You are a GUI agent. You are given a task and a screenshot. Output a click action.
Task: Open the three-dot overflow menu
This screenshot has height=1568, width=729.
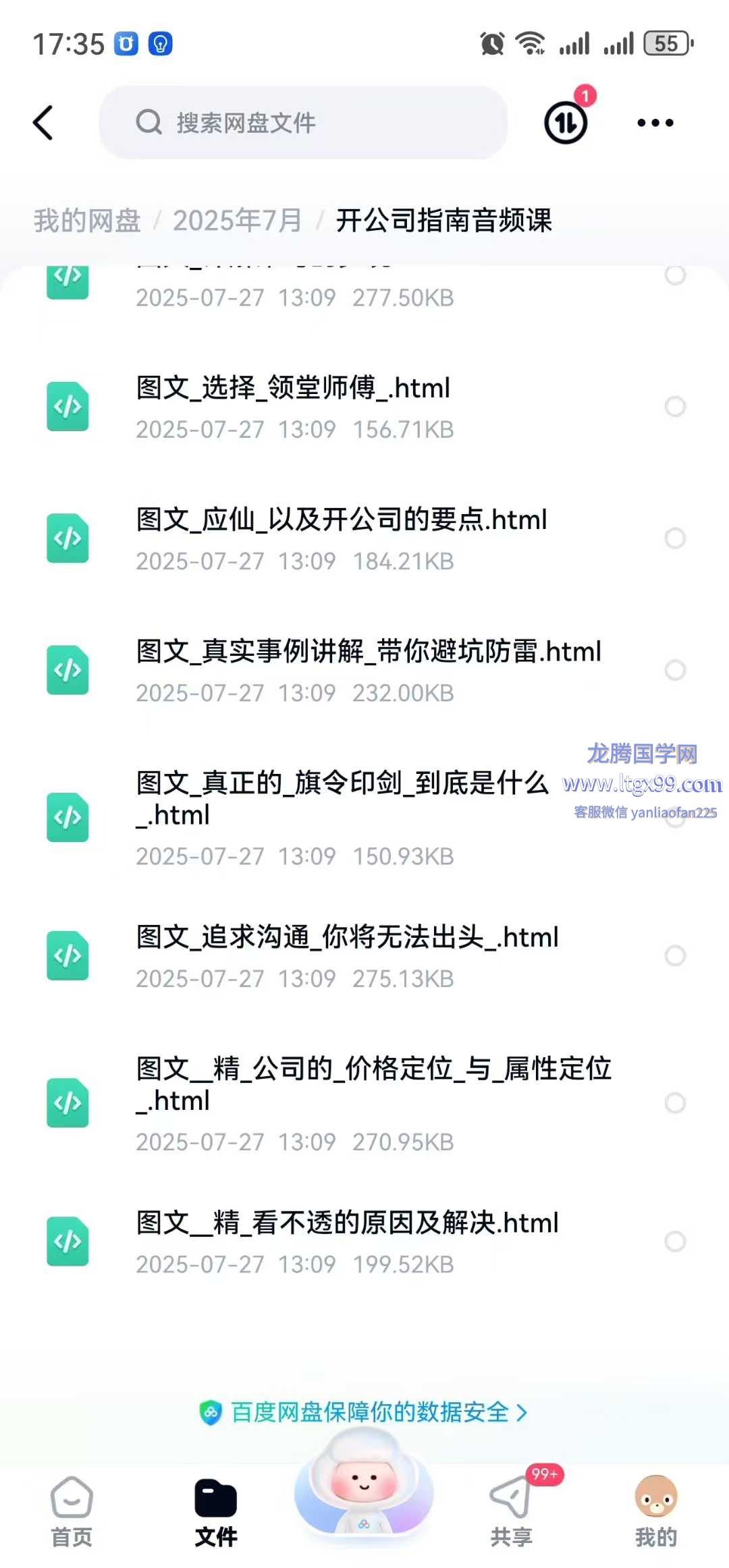tap(655, 123)
